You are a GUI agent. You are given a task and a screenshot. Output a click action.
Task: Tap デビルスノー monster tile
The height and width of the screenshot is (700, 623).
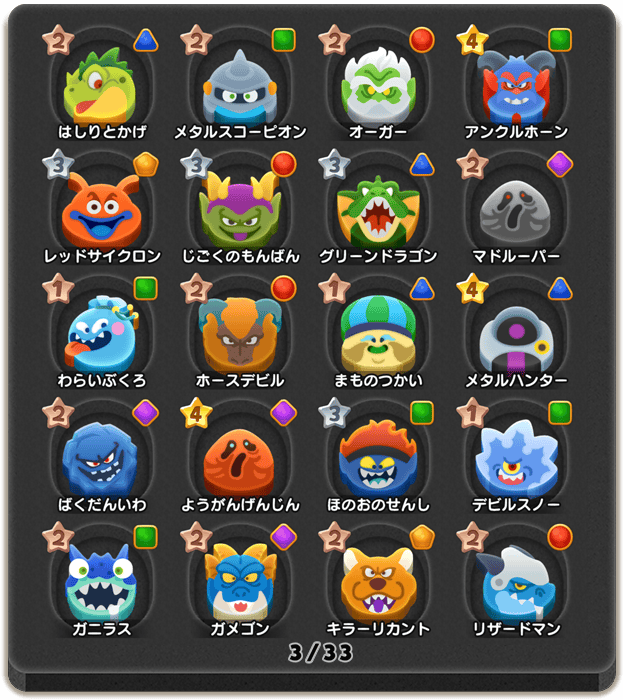[x=516, y=458]
